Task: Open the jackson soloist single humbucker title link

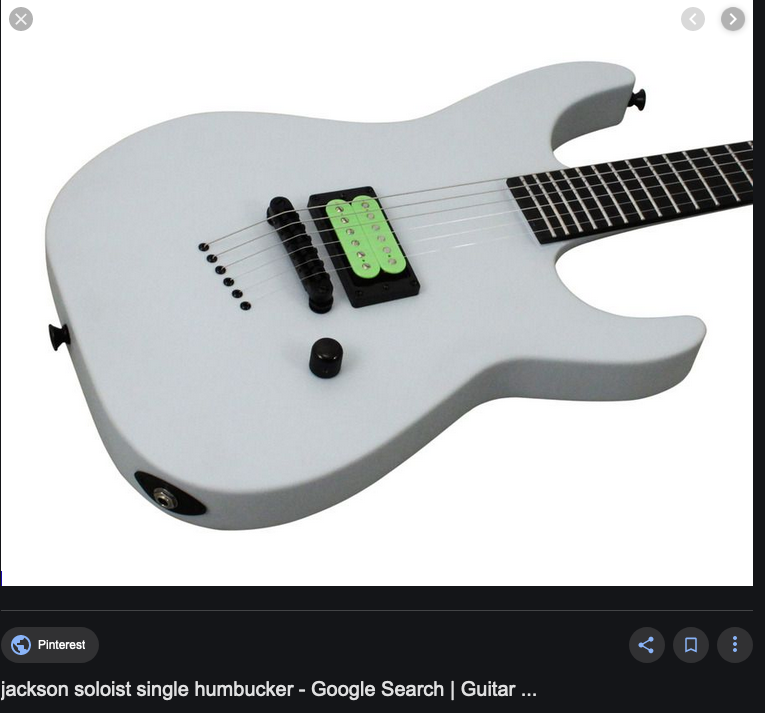Action: (268, 689)
